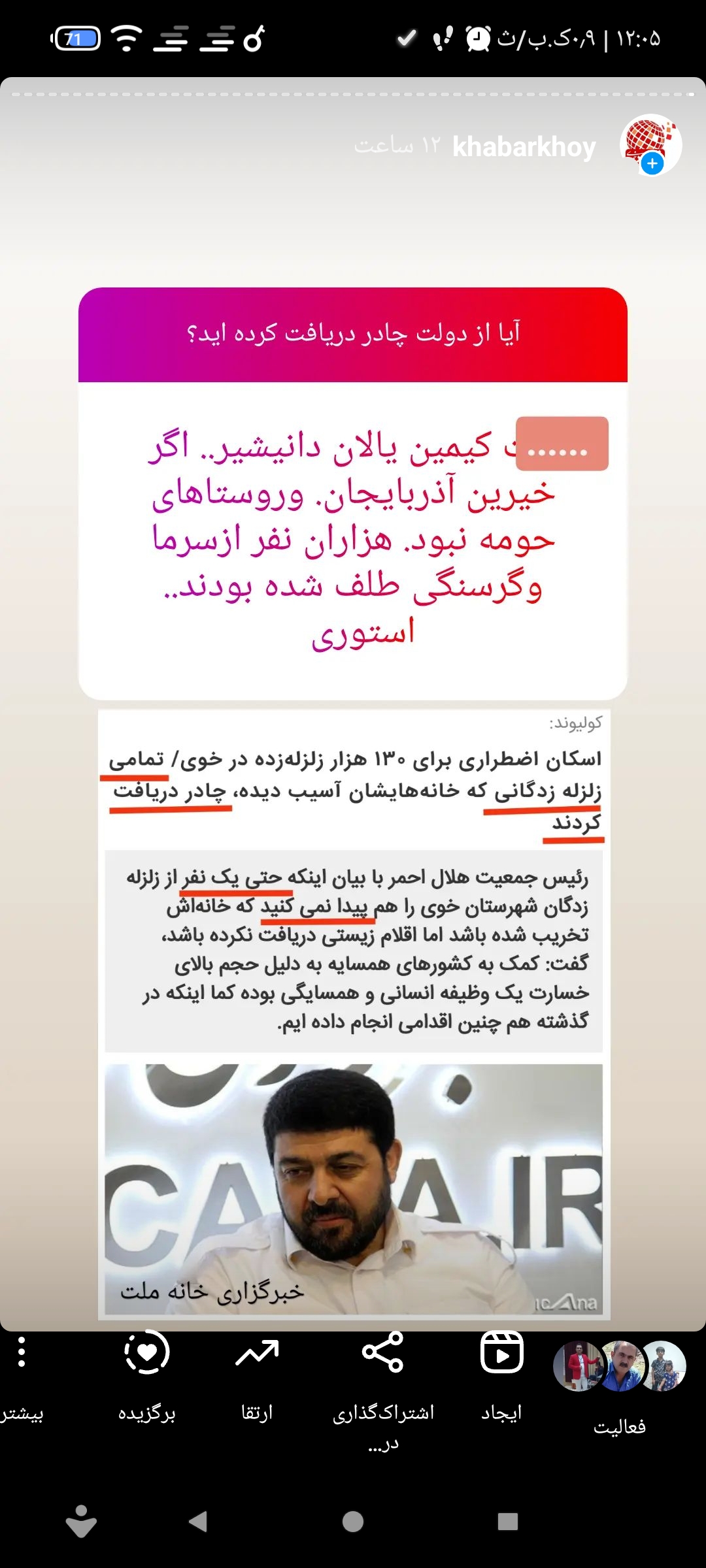The image size is (706, 1568).
Task: Open more options (بیشتر)
Action: point(22,1371)
